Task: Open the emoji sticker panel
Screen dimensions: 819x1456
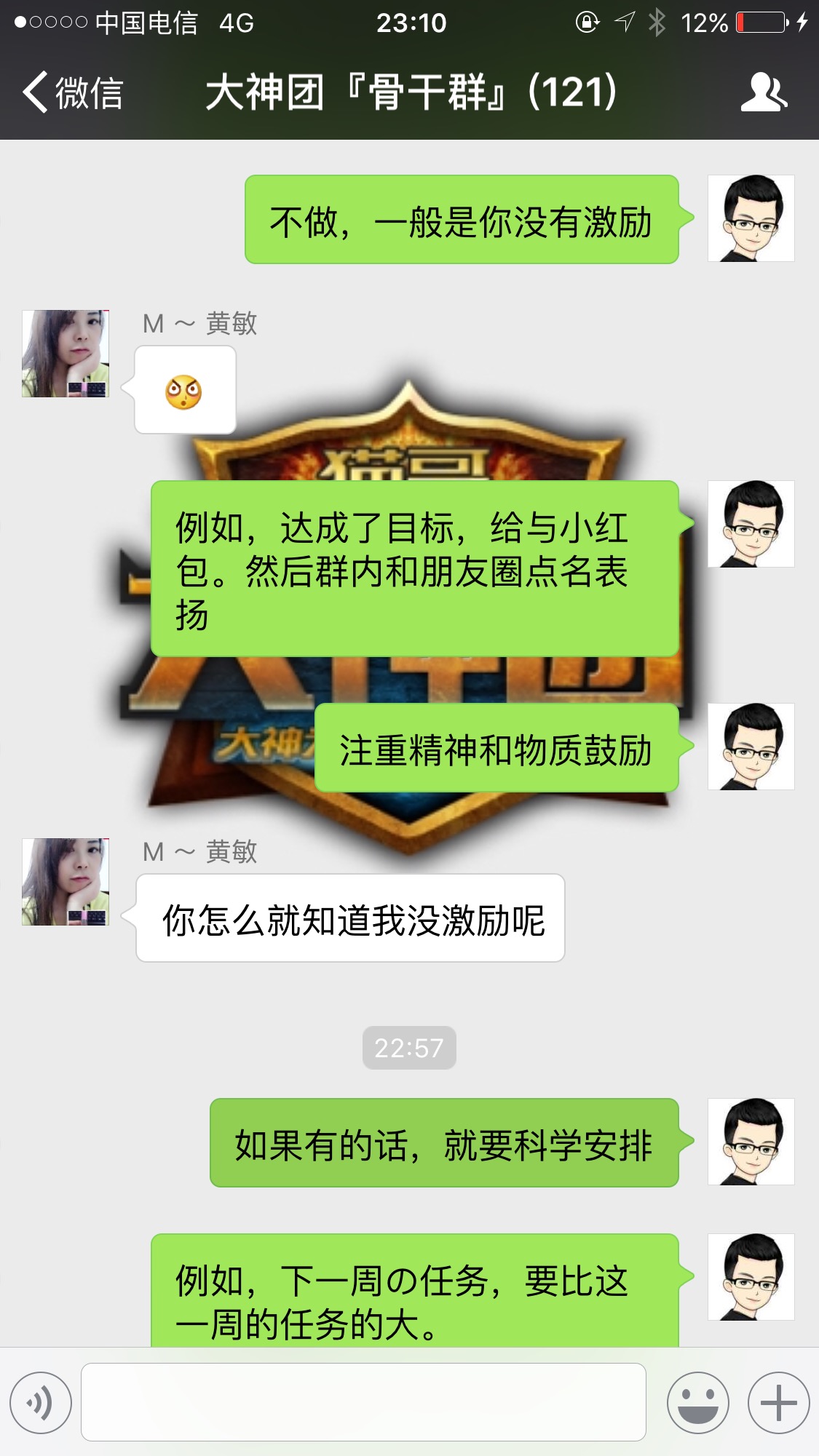Action: tap(698, 1402)
